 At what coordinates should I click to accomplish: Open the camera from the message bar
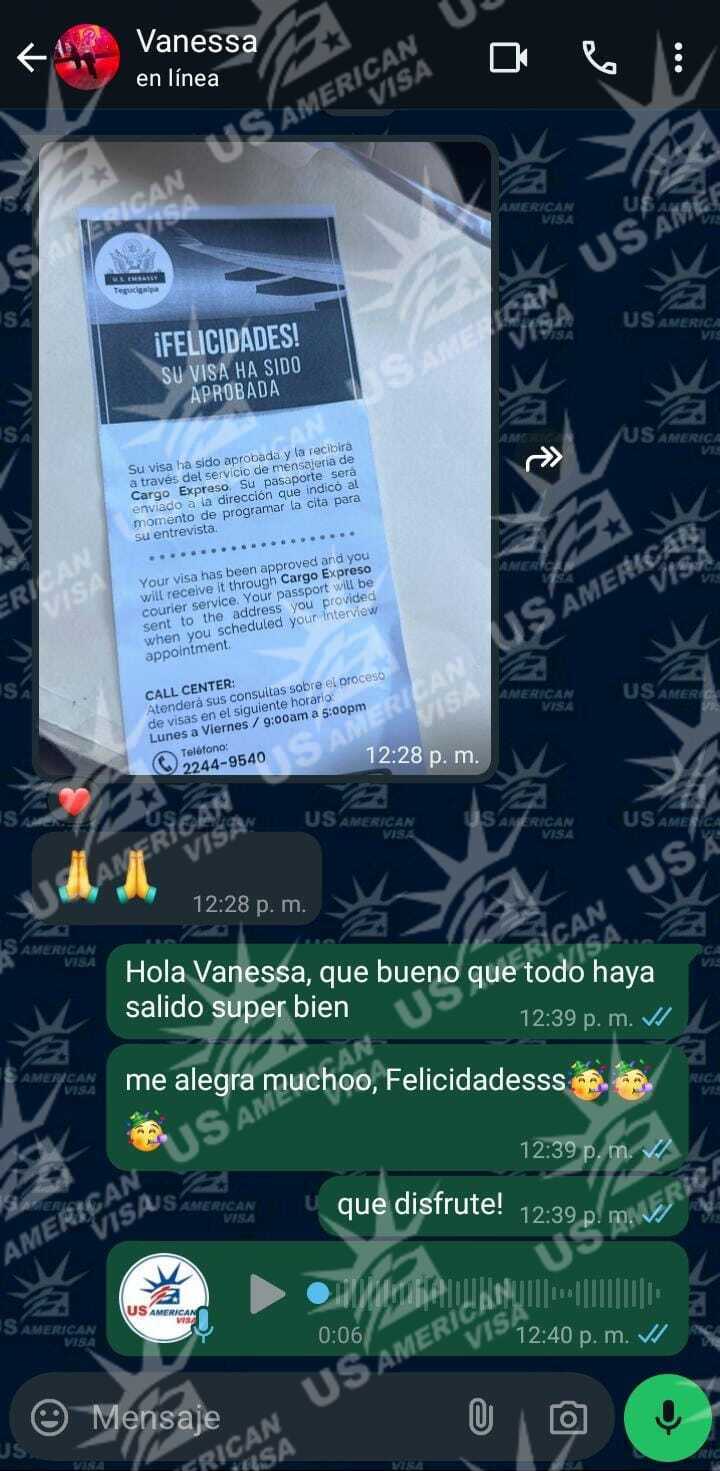567,1416
